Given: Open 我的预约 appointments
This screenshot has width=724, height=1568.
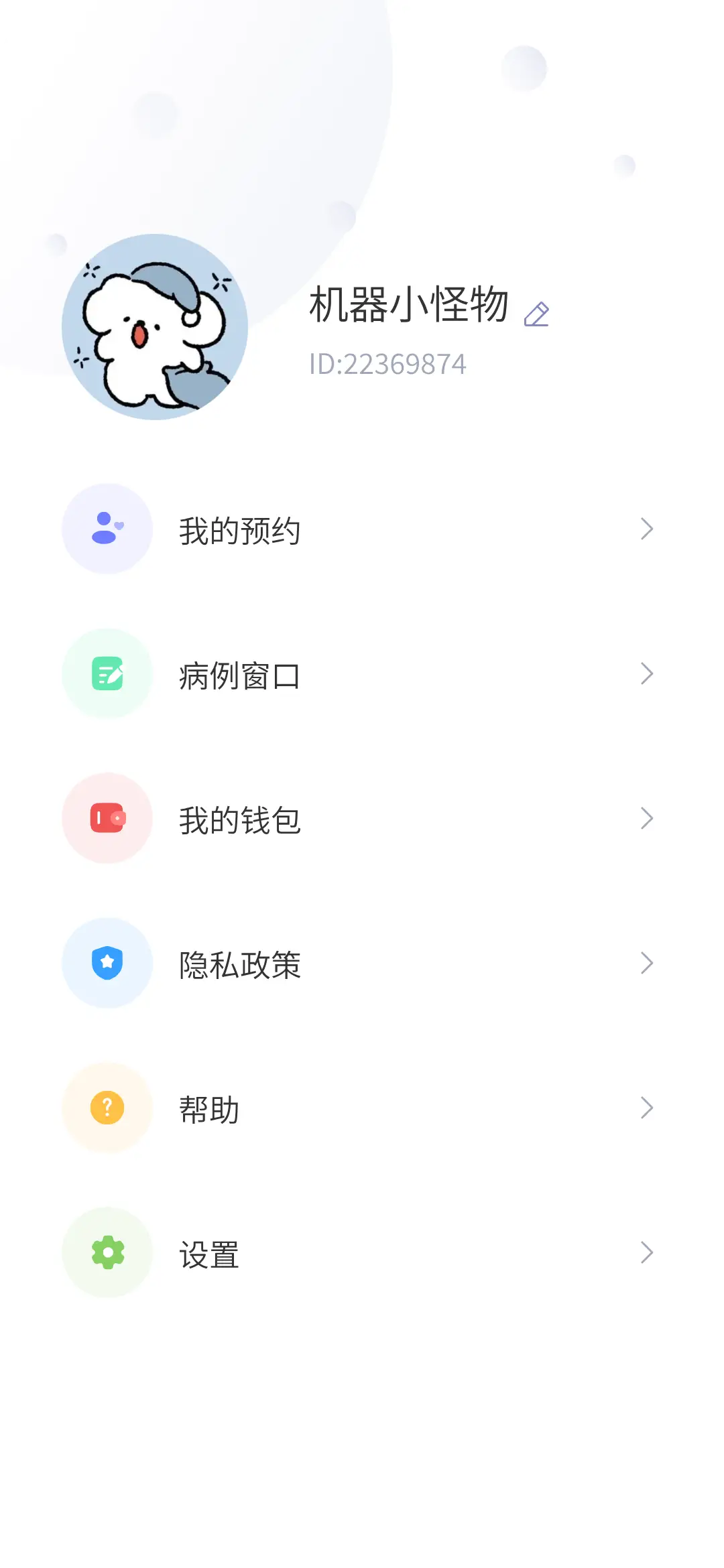Looking at the screenshot, I should [x=239, y=530].
